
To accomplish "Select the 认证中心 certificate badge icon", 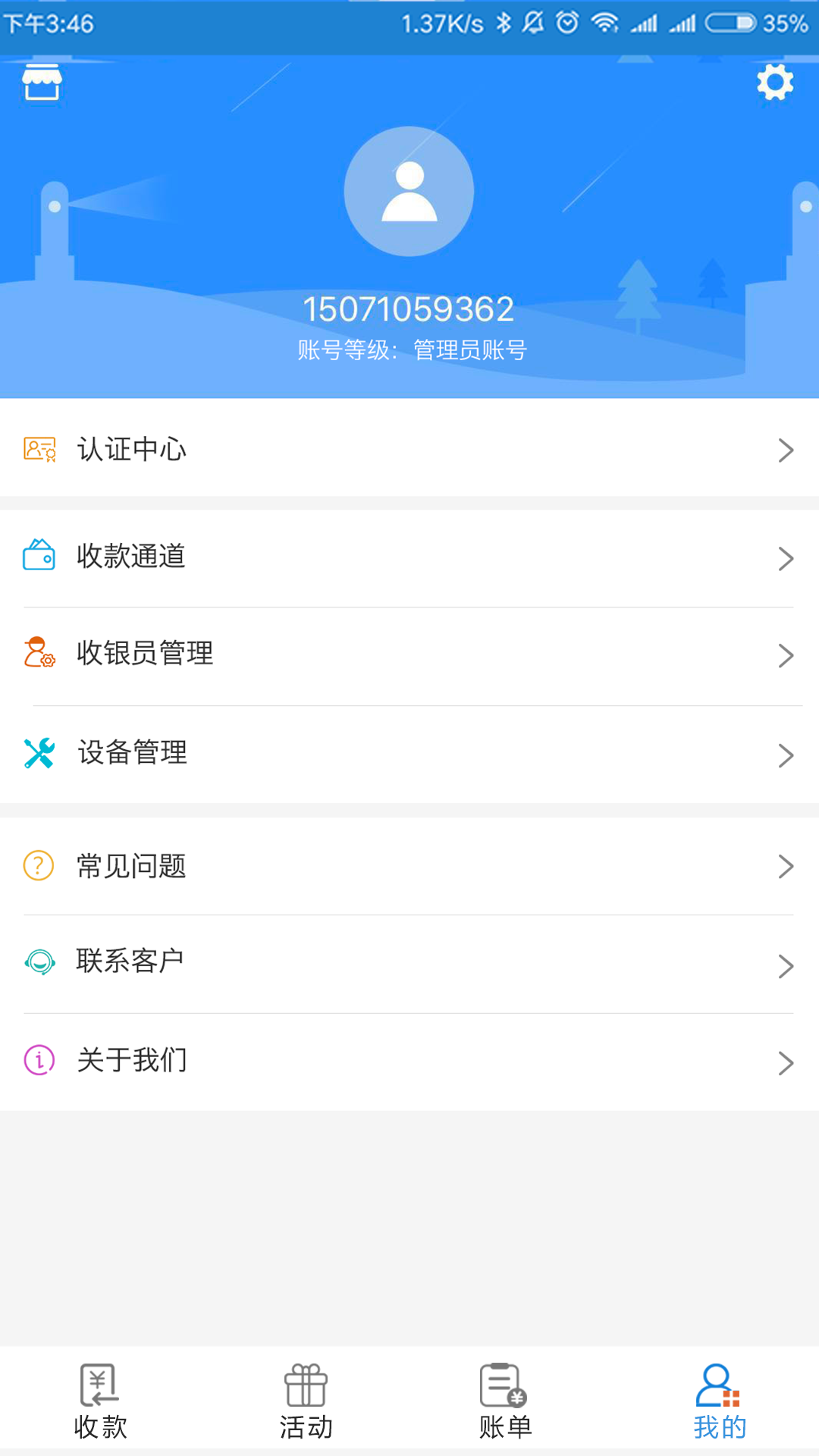I will [39, 450].
